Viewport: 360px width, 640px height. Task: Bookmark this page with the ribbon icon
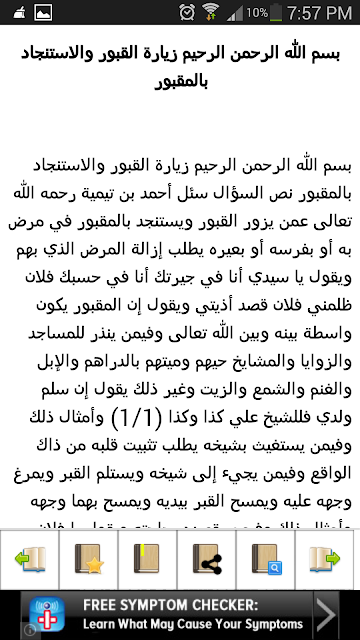(x=147, y=559)
